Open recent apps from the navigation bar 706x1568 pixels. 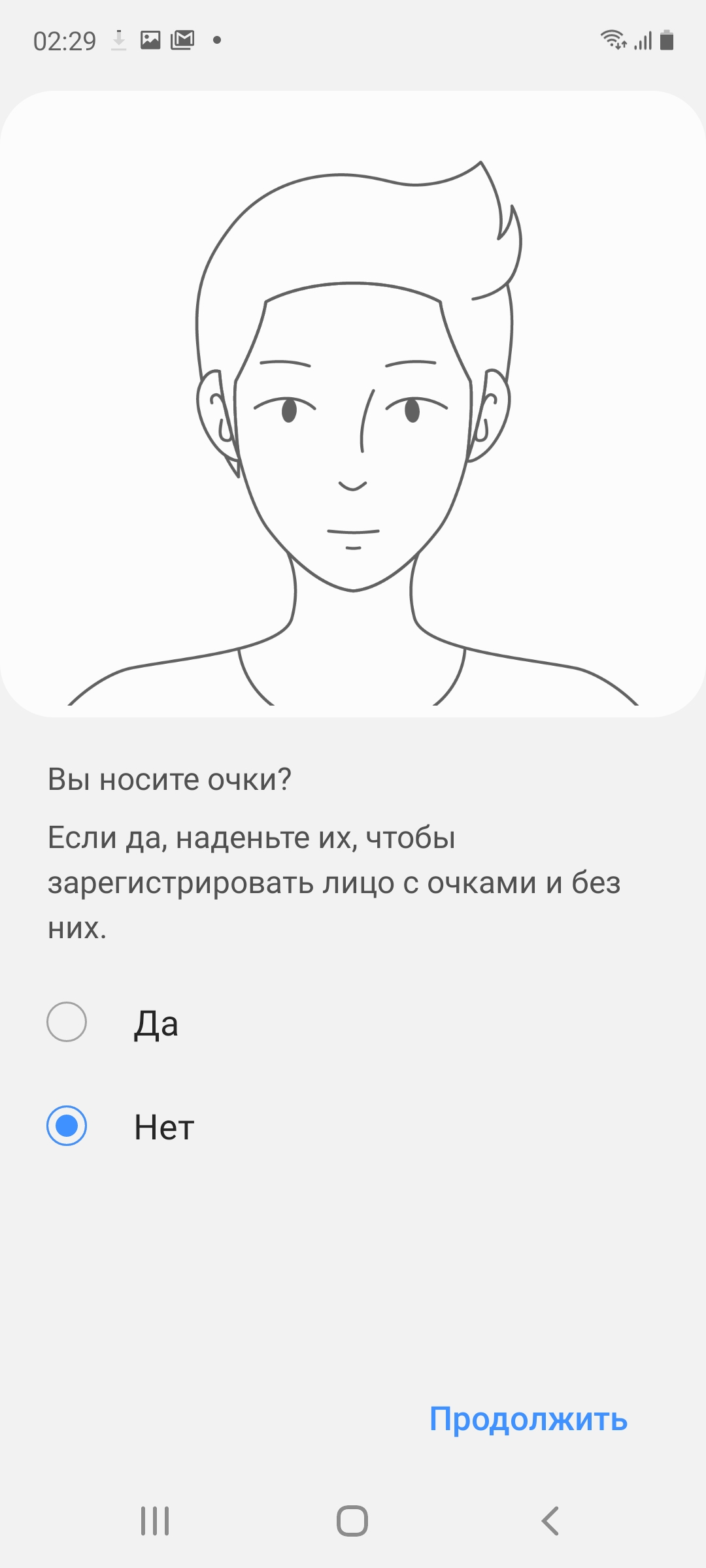coord(155,1521)
